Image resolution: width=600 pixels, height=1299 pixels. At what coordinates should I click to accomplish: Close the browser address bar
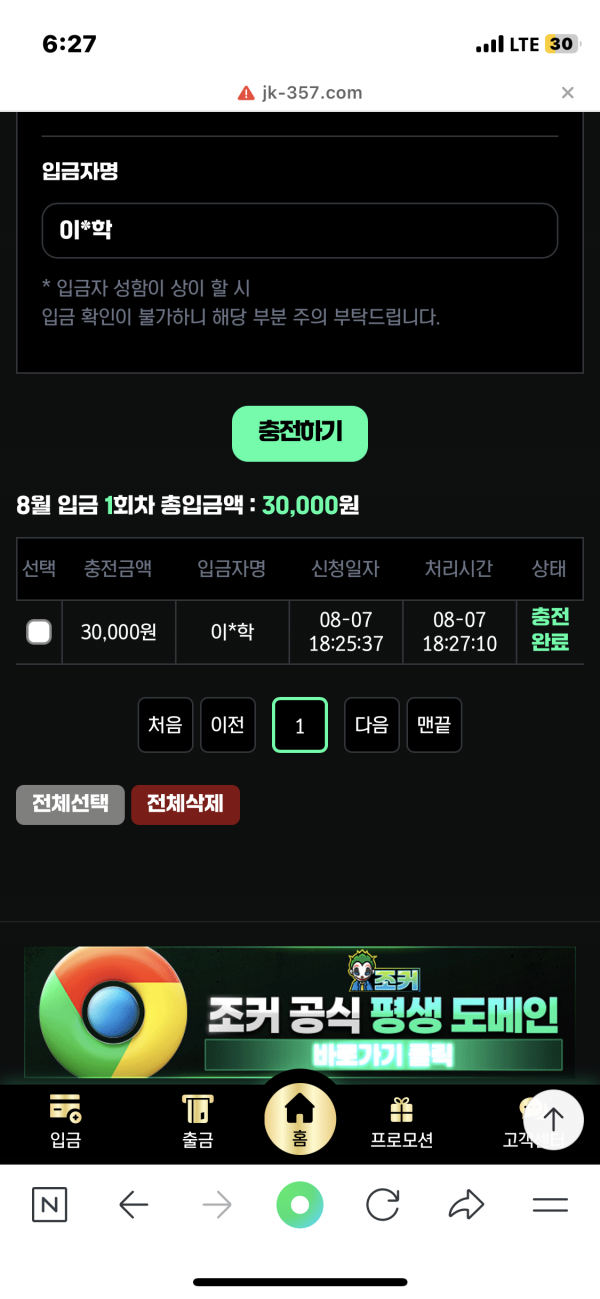[x=567, y=93]
